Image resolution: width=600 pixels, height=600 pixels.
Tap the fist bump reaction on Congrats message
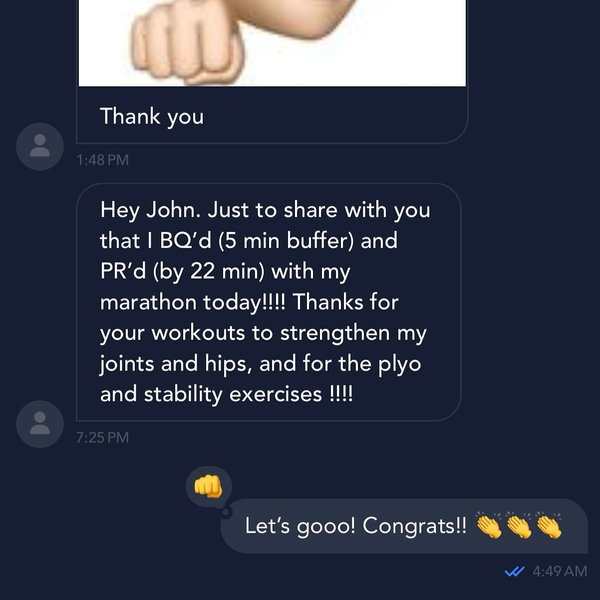tap(208, 487)
